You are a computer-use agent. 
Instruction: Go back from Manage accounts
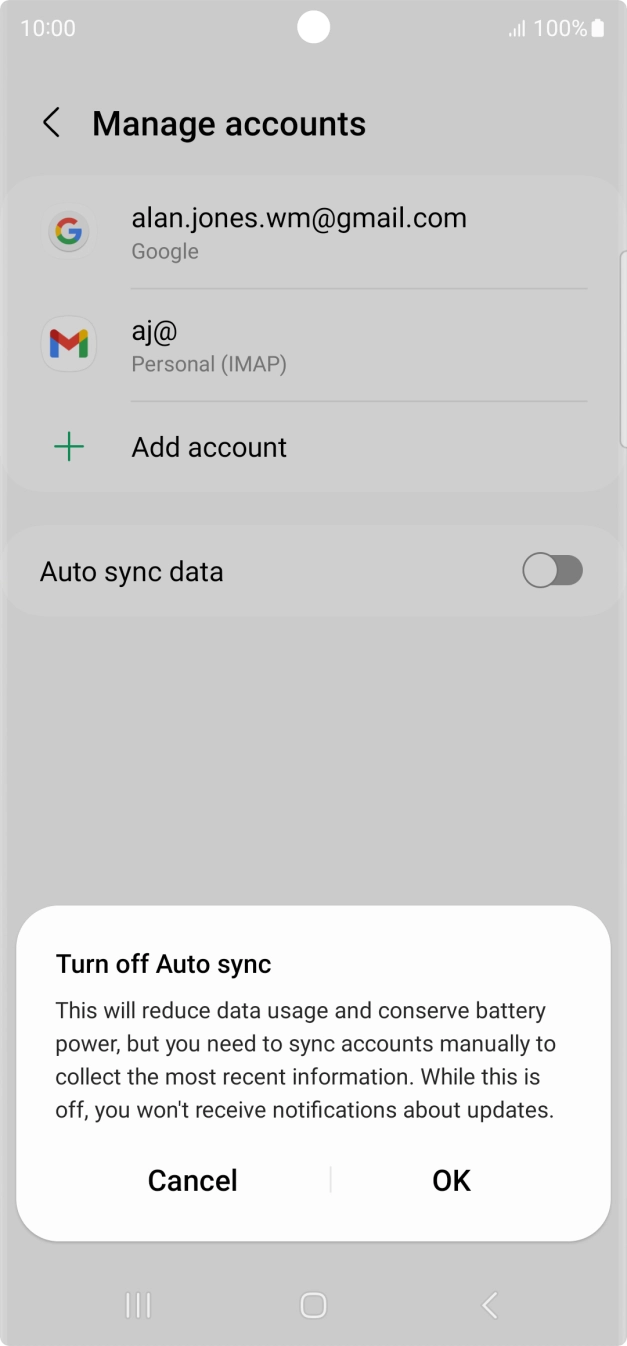click(x=51, y=123)
